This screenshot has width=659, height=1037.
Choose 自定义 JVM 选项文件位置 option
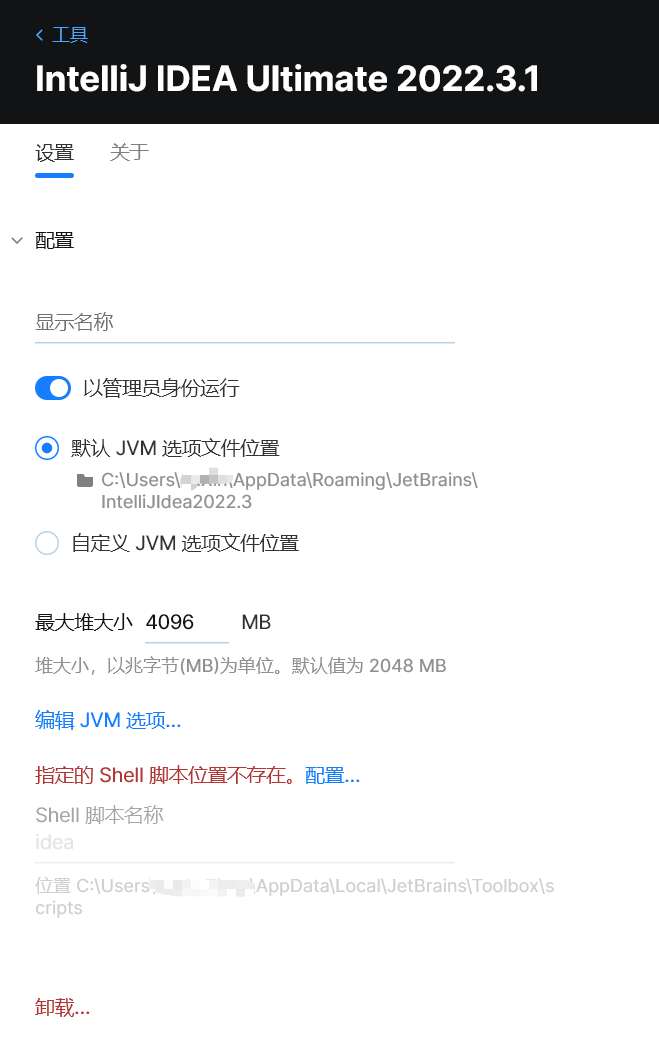point(47,543)
